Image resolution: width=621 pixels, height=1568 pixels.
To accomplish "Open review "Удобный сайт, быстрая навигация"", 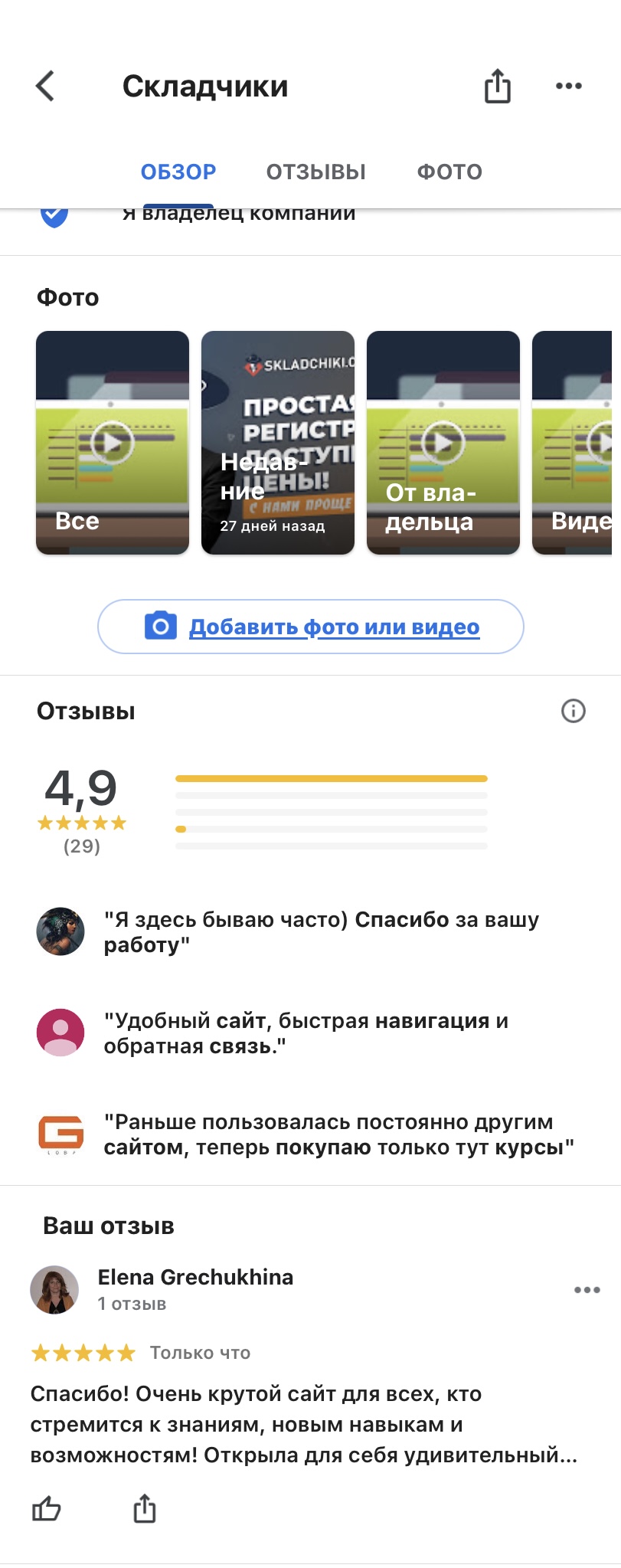I will click(x=306, y=1033).
